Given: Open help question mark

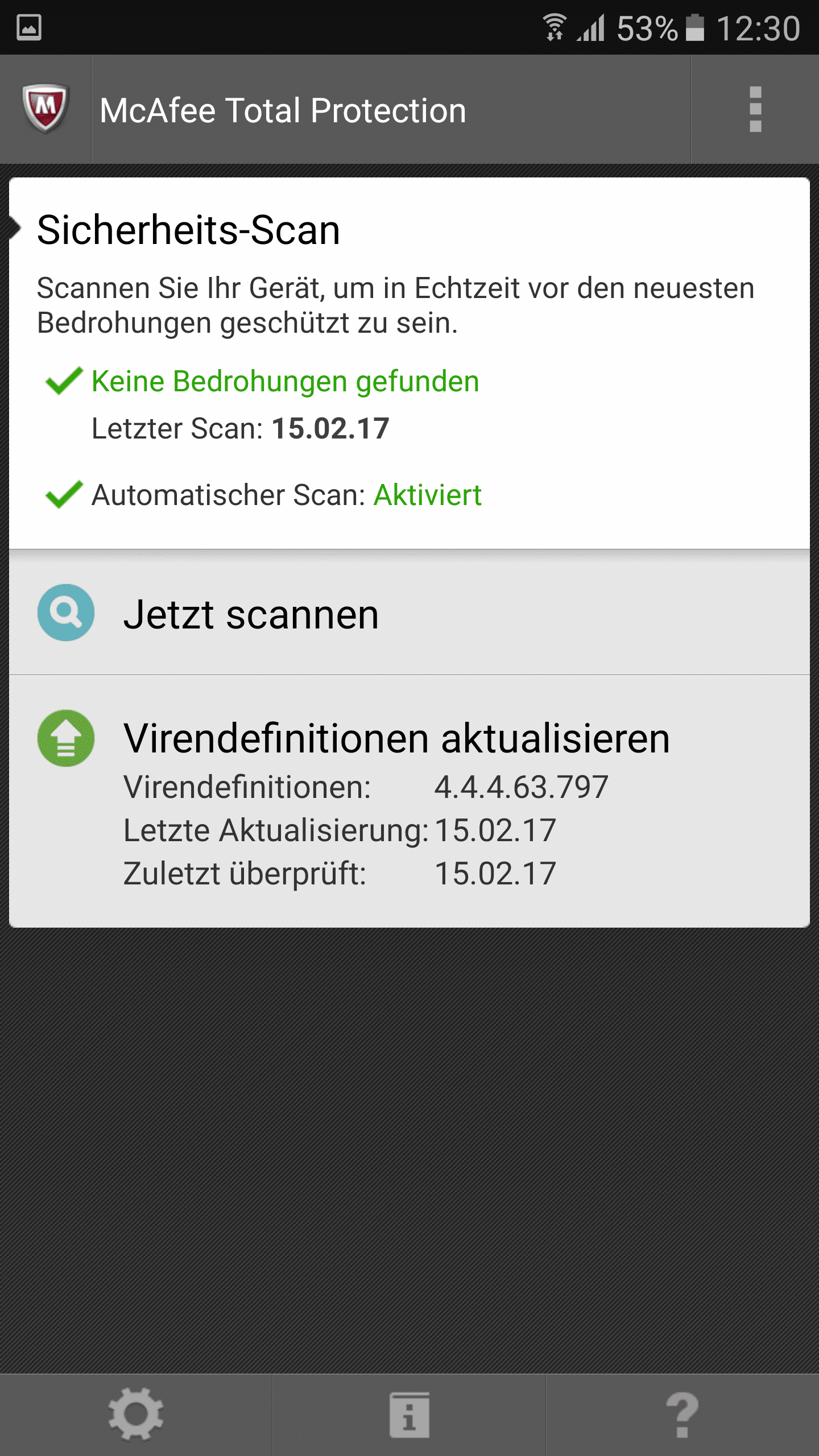Looking at the screenshot, I should pos(682,1414).
